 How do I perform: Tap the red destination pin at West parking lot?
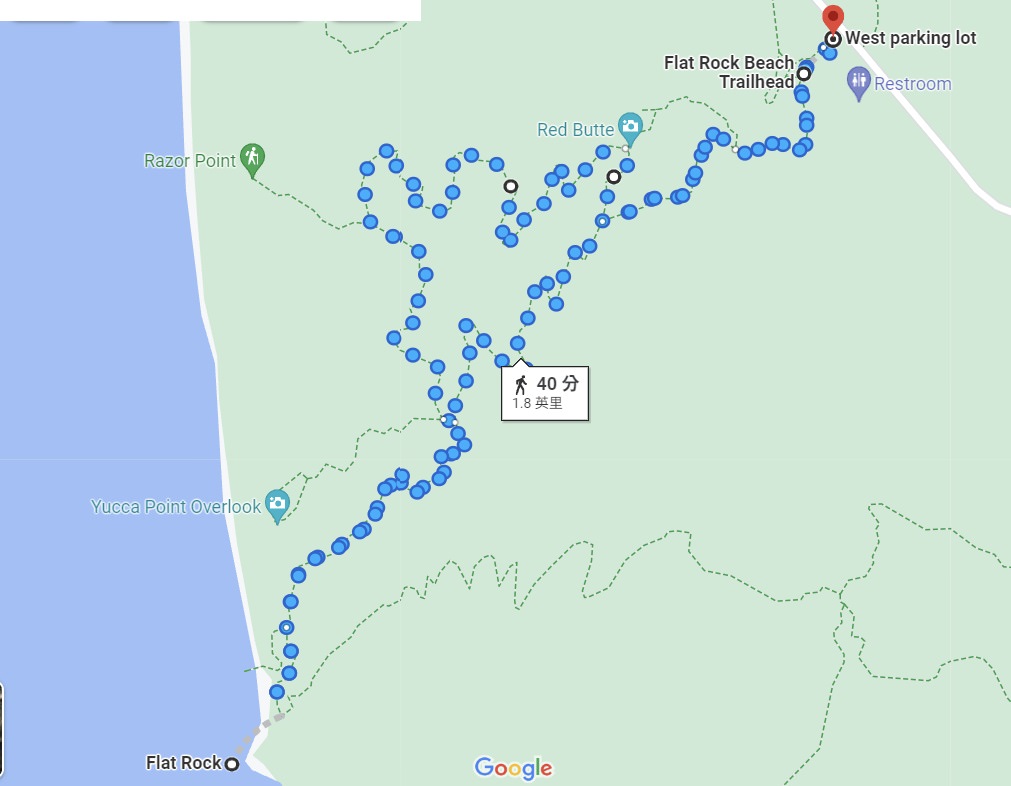click(832, 18)
